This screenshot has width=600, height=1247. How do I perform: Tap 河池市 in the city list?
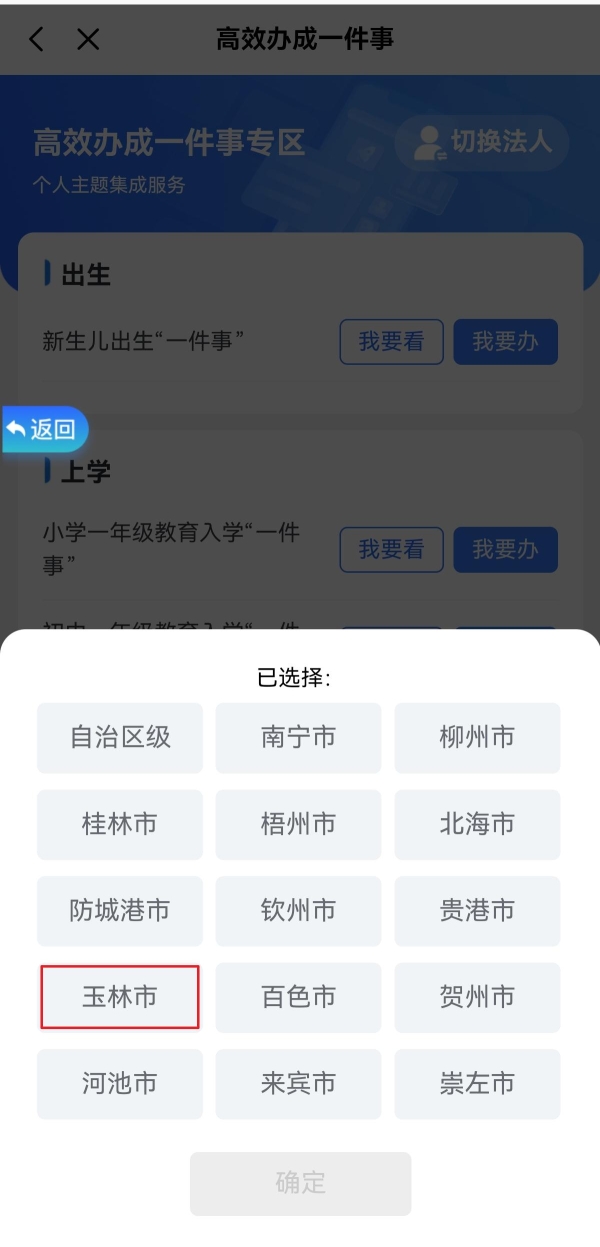[120, 1084]
